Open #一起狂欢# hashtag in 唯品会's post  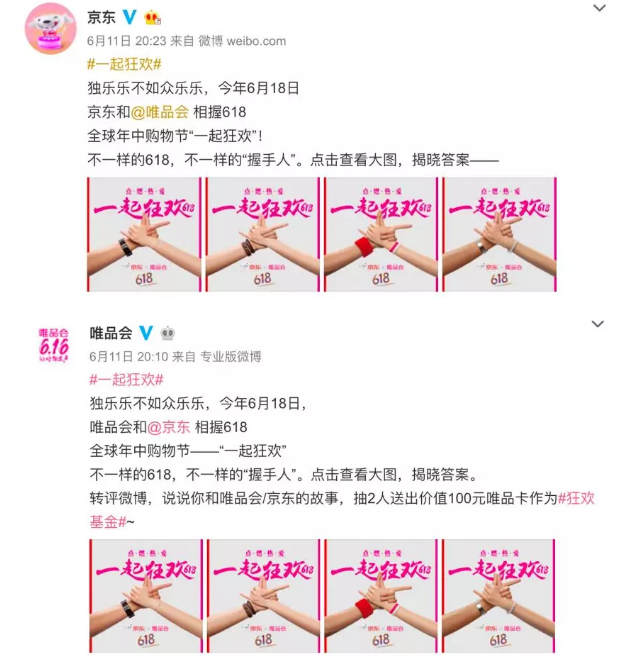pos(125,379)
